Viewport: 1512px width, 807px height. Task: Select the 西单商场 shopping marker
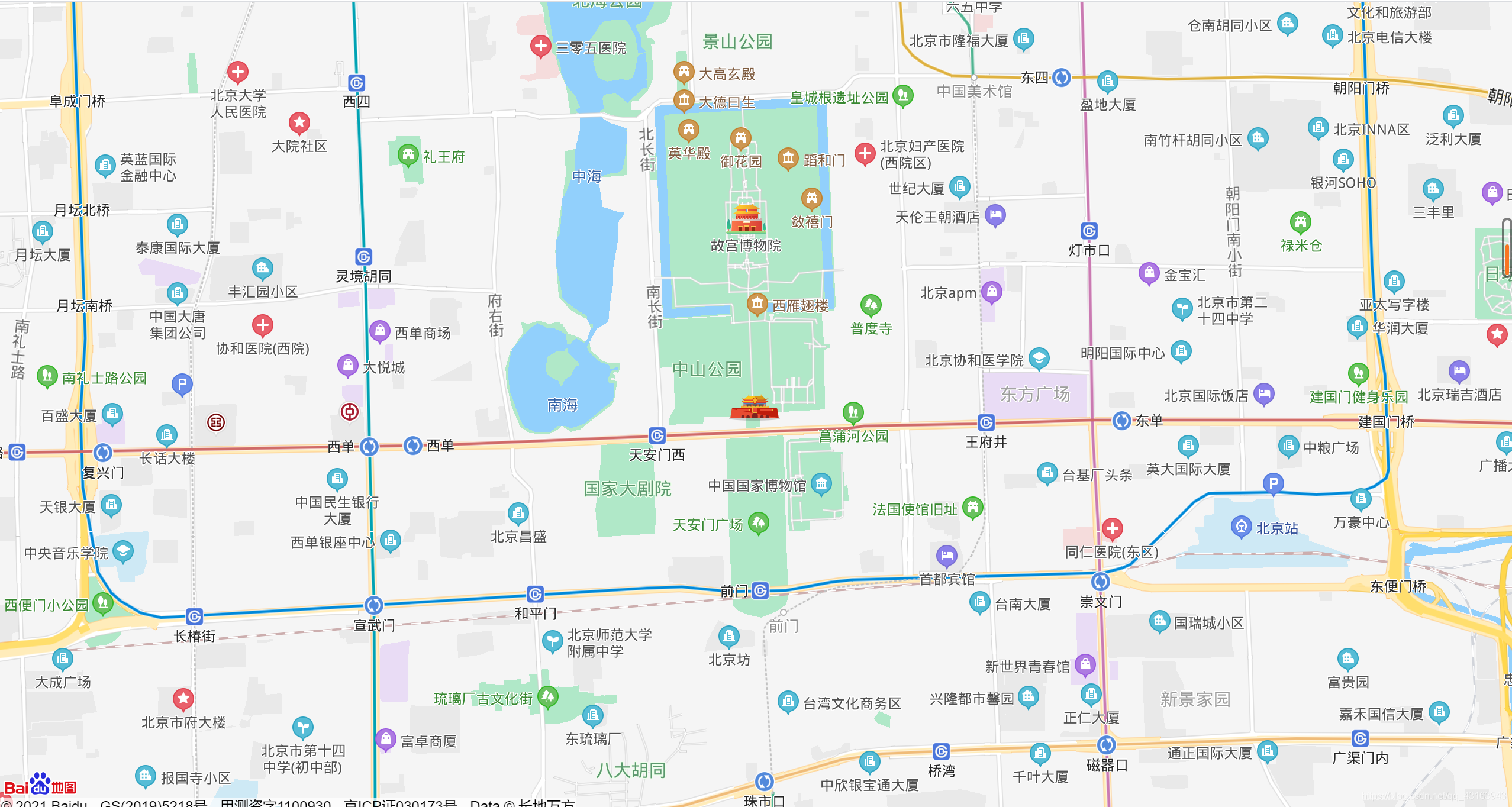point(380,331)
